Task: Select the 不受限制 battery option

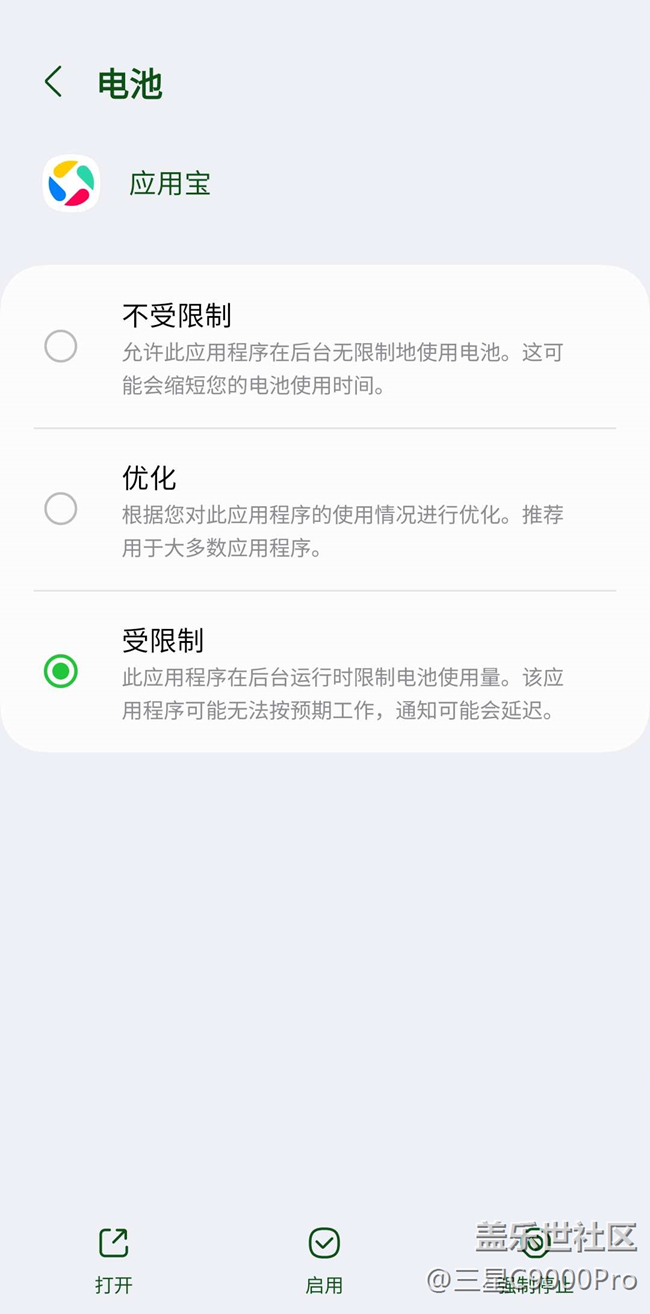Action: pos(61,346)
